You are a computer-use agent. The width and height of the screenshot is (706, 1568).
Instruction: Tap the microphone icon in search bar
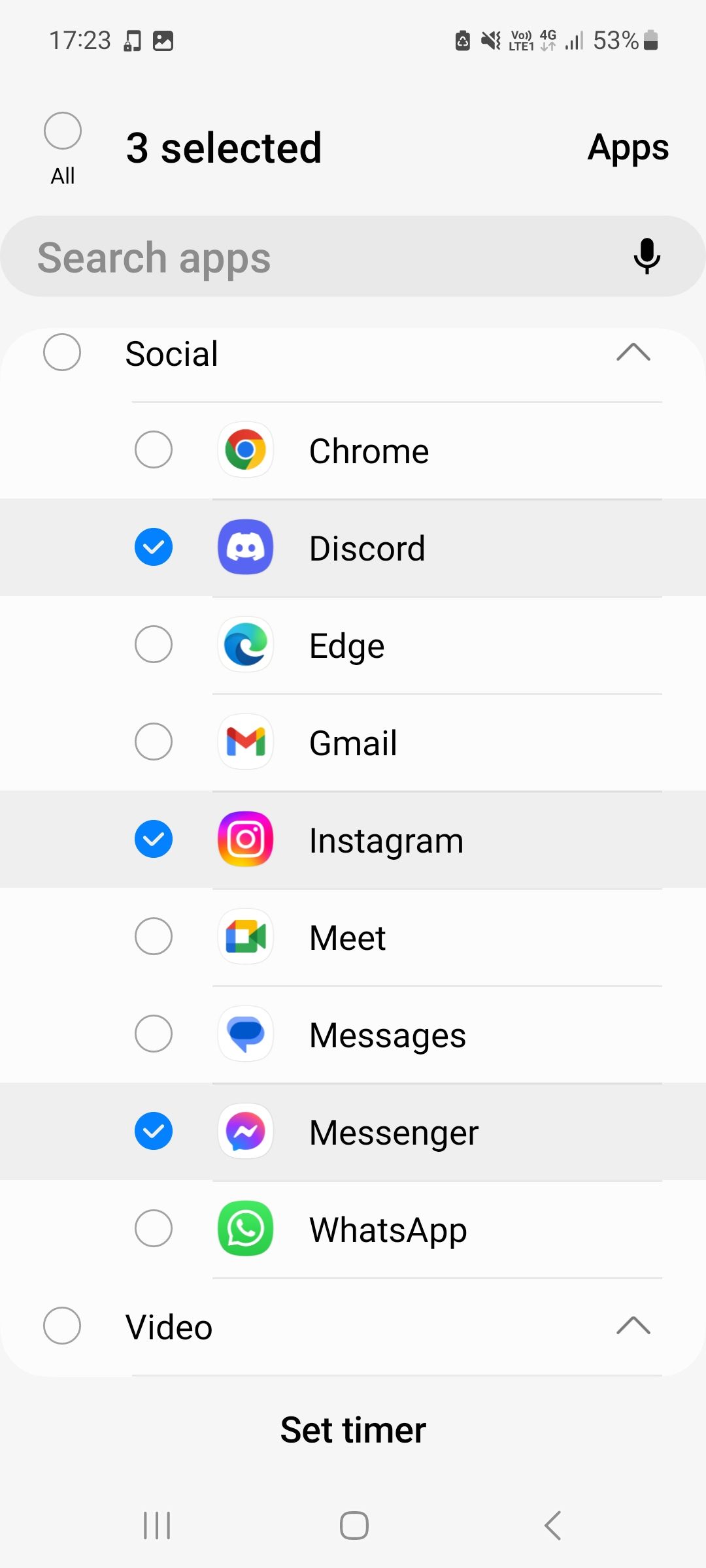tap(646, 256)
